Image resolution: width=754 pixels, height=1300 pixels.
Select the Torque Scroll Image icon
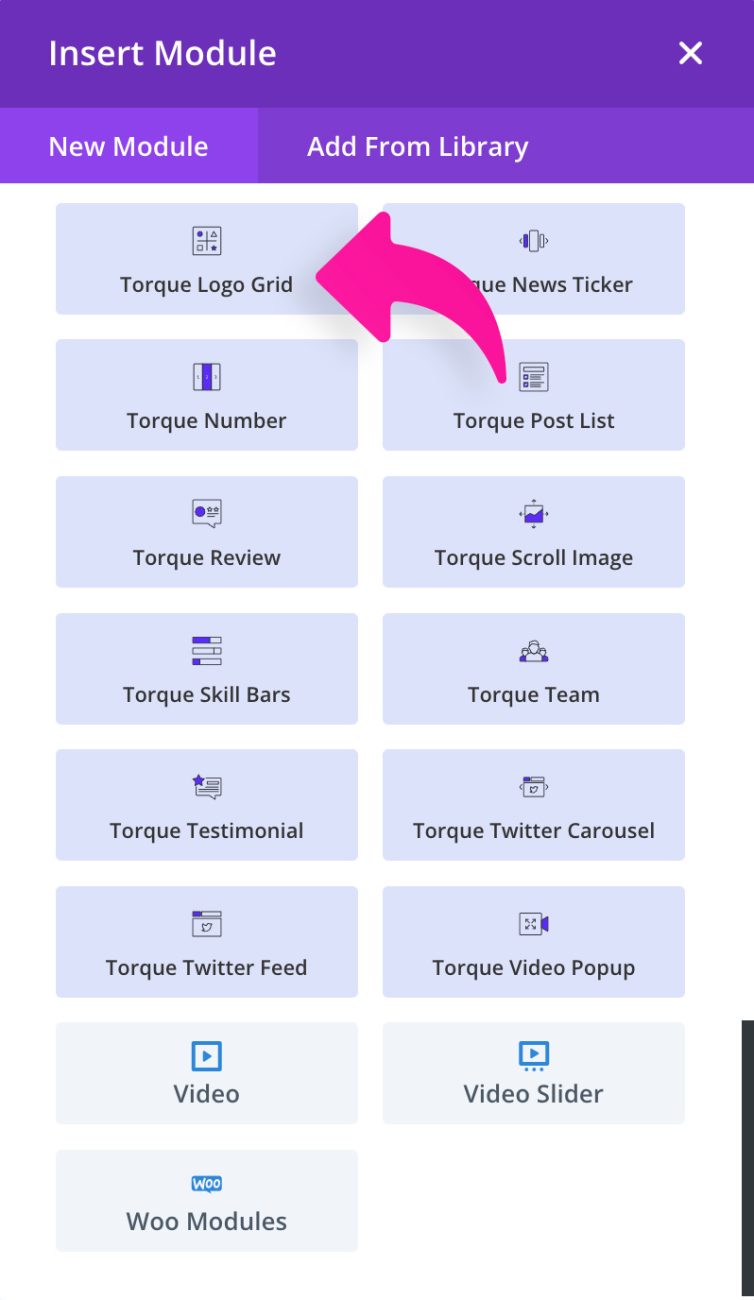(x=533, y=514)
